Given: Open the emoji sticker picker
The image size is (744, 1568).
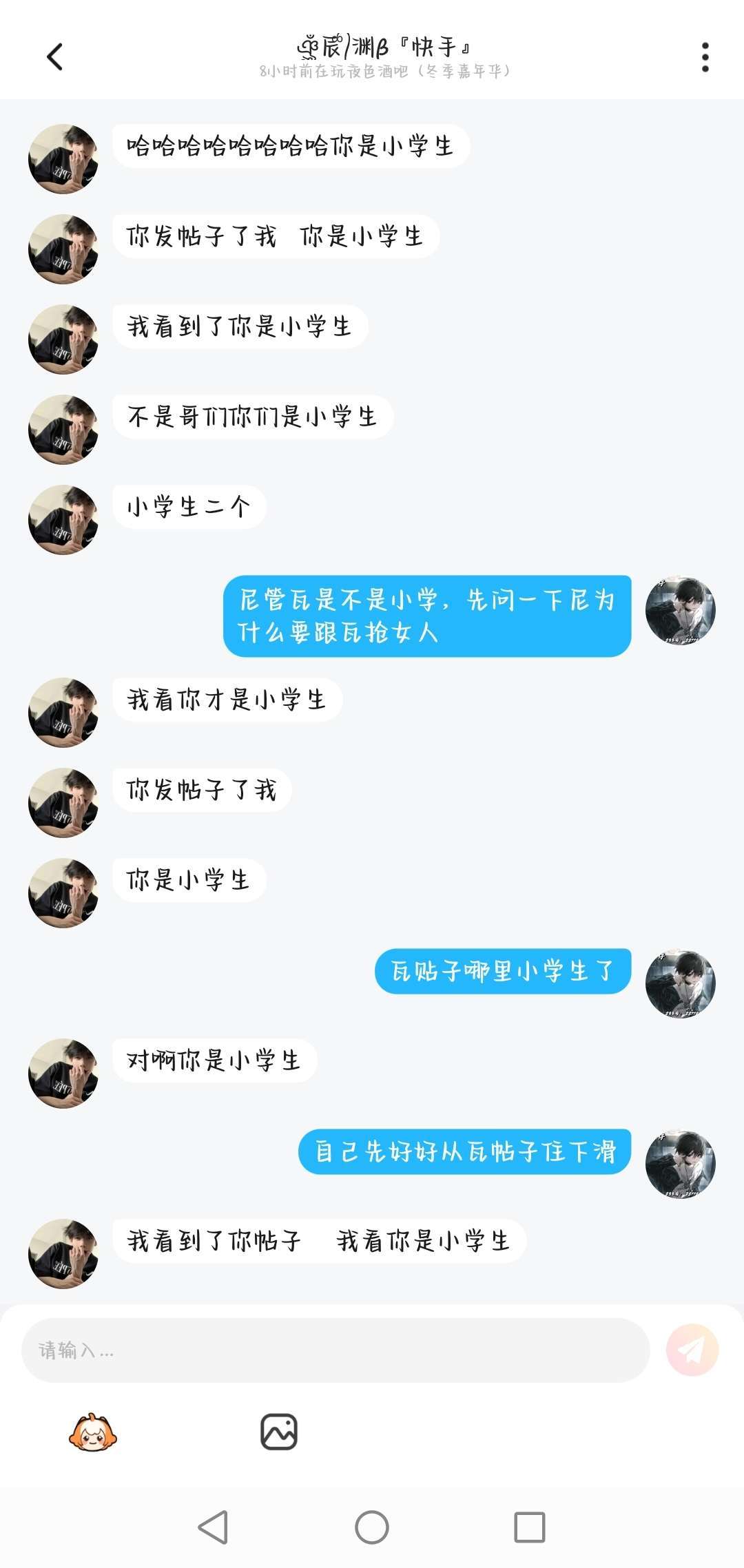Looking at the screenshot, I should pyautogui.click(x=93, y=1432).
